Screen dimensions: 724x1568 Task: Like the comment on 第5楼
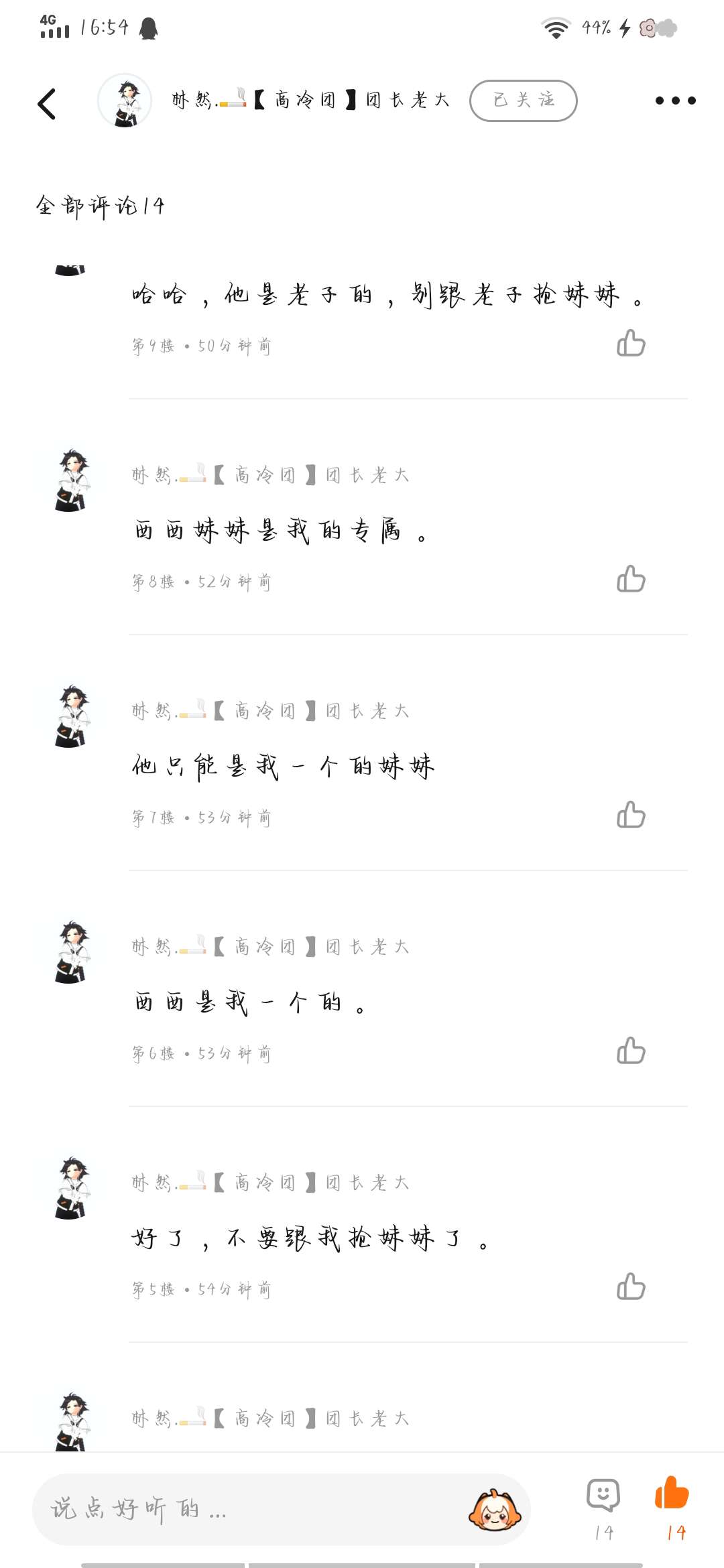click(631, 1287)
